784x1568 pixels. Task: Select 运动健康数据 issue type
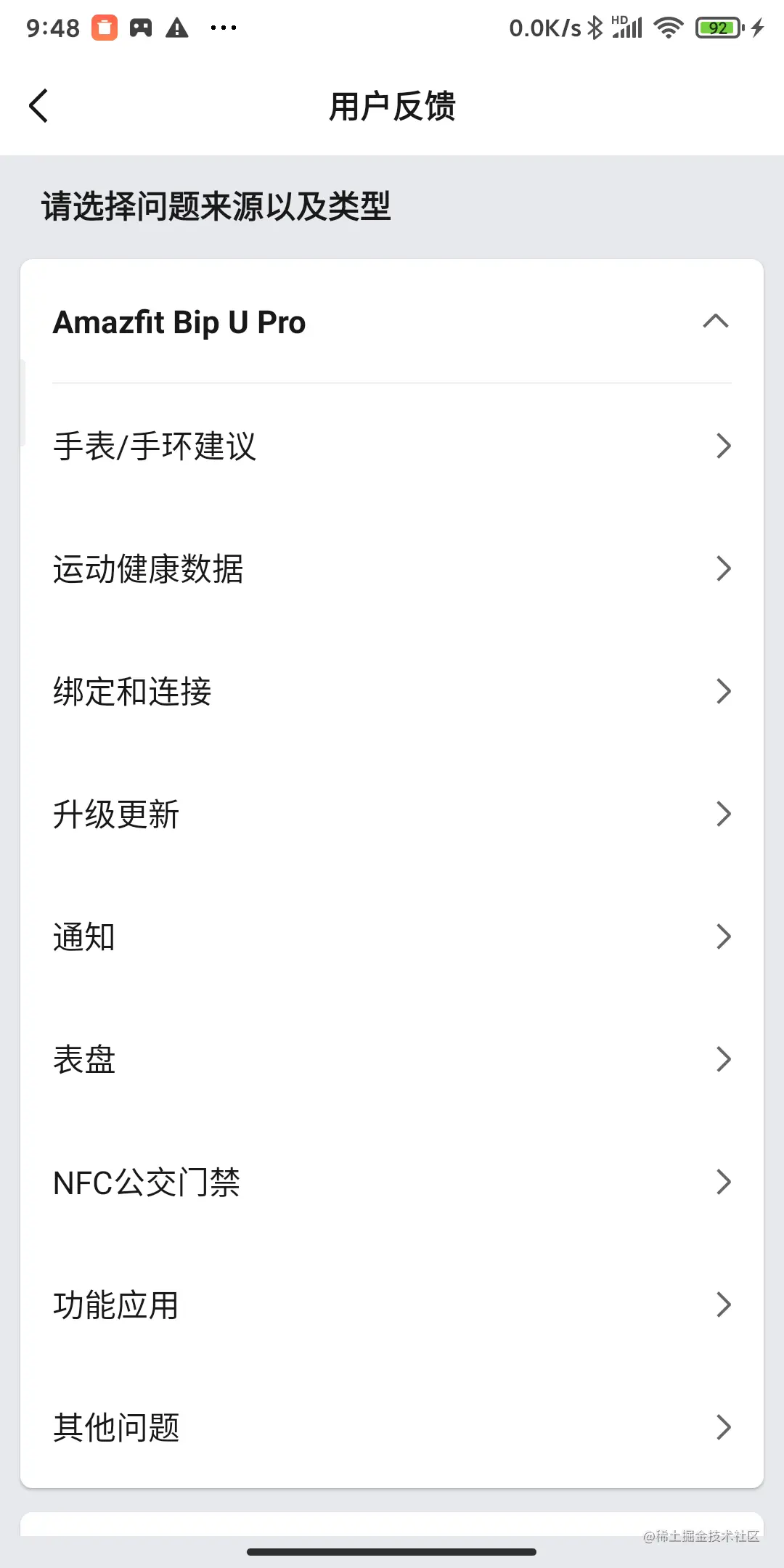pyautogui.click(x=392, y=568)
